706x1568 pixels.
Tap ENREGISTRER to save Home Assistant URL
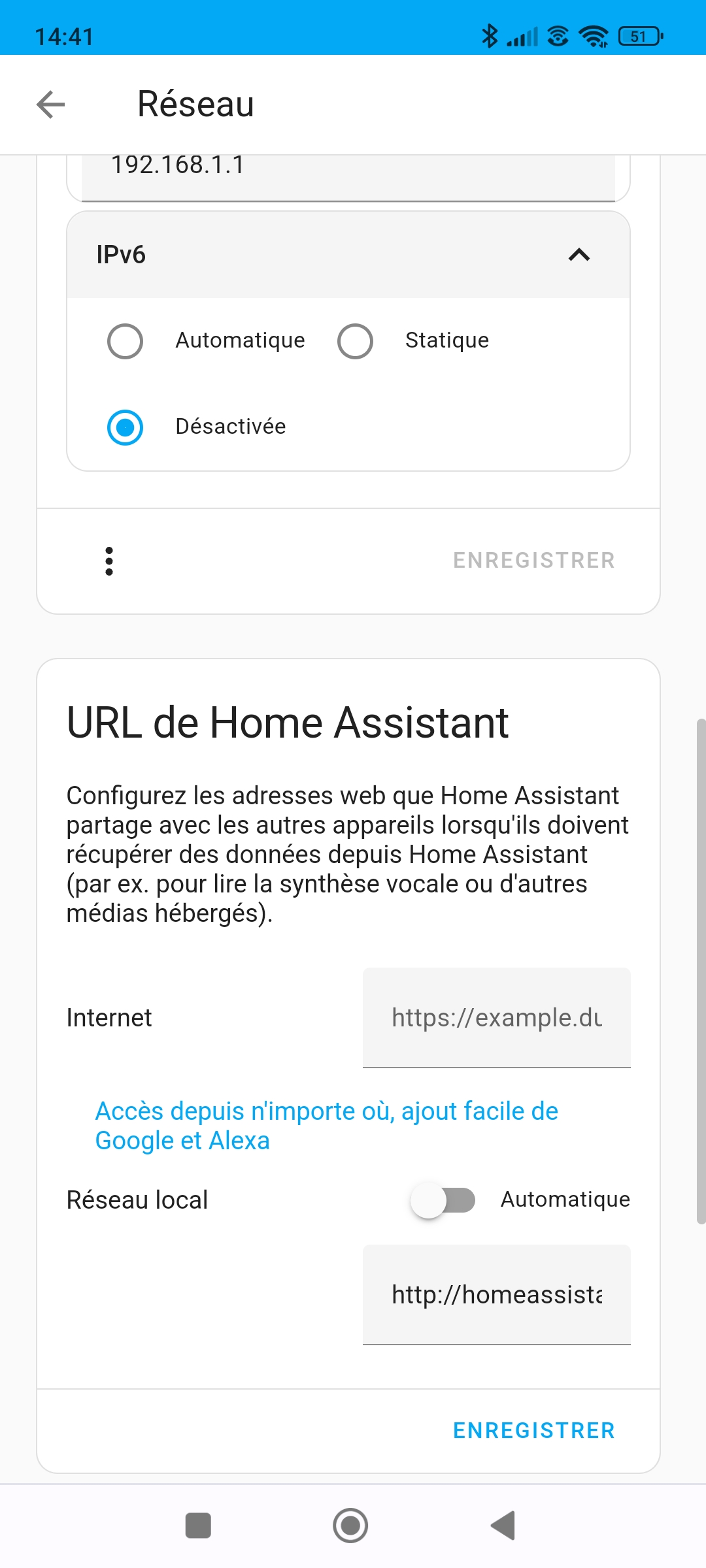(x=534, y=1431)
